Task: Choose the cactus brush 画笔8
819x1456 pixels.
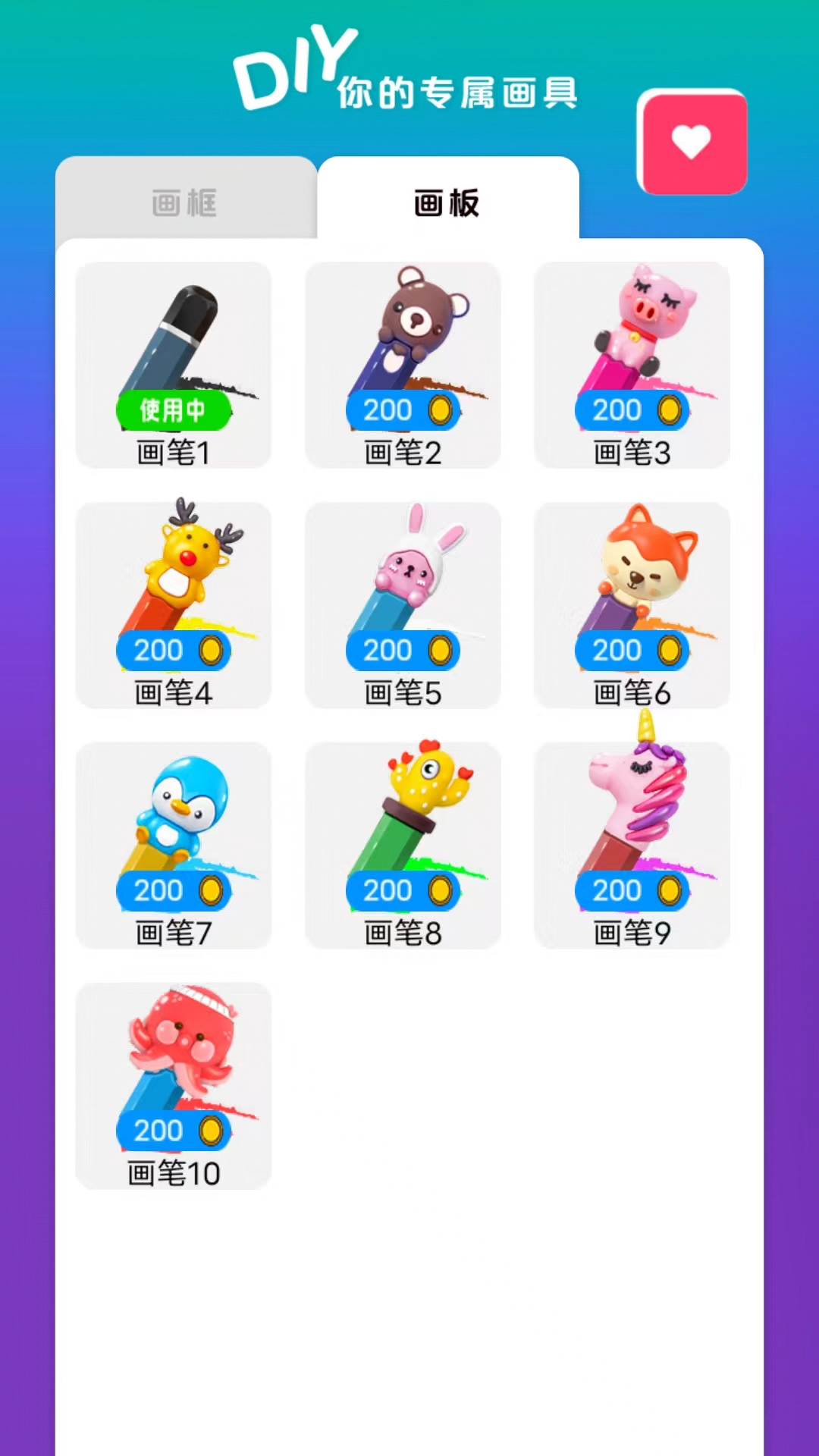Action: [403, 845]
